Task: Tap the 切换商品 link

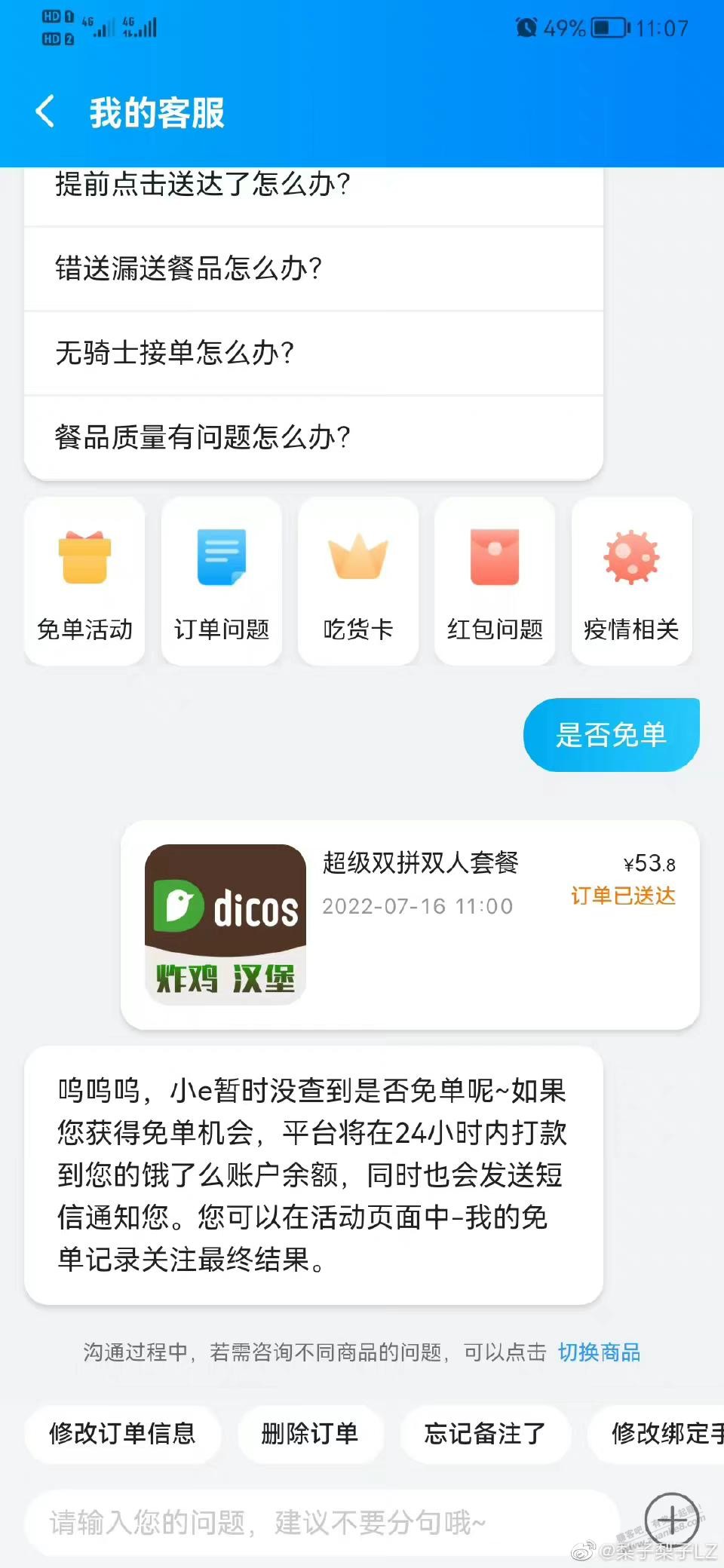Action: [x=599, y=1352]
